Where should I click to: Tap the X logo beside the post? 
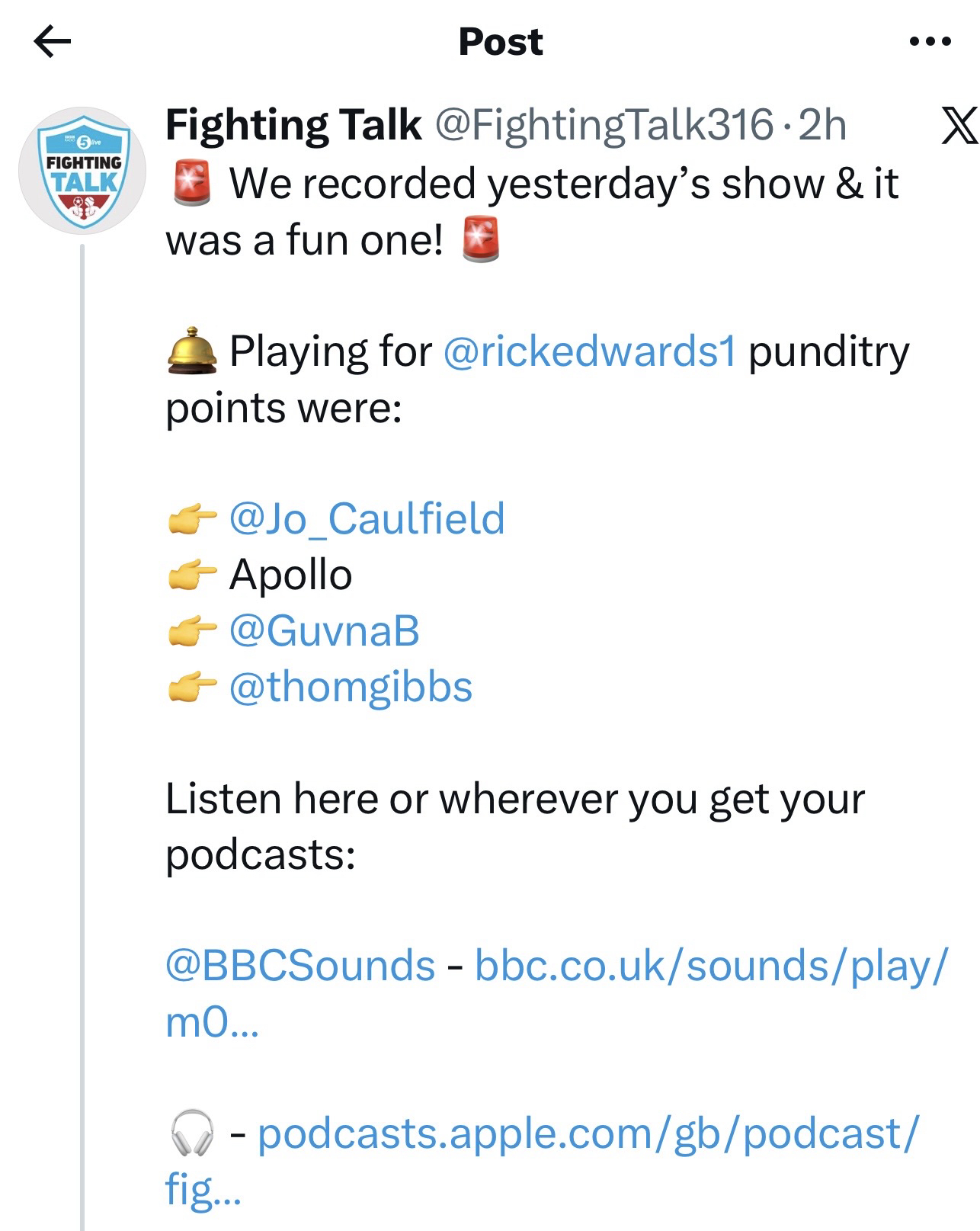pos(958,126)
